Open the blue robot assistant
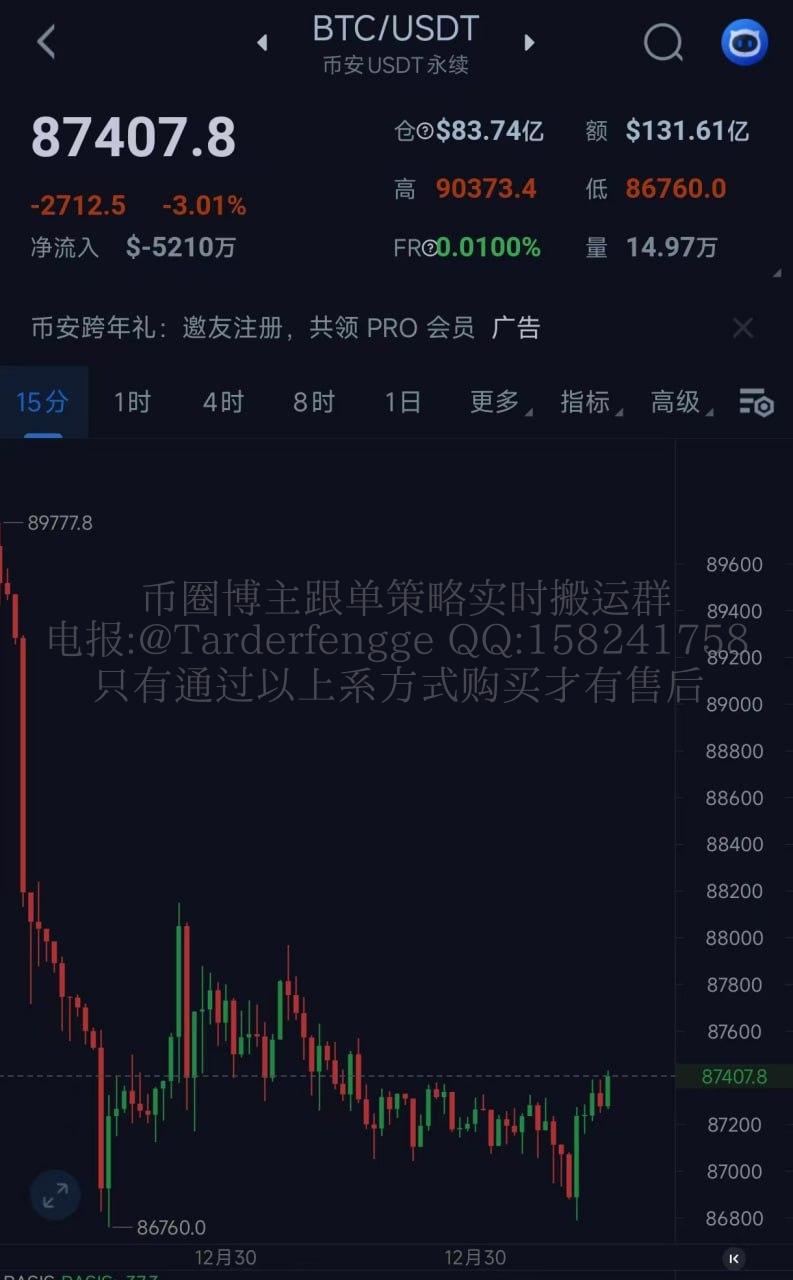793x1280 pixels. 745,42
